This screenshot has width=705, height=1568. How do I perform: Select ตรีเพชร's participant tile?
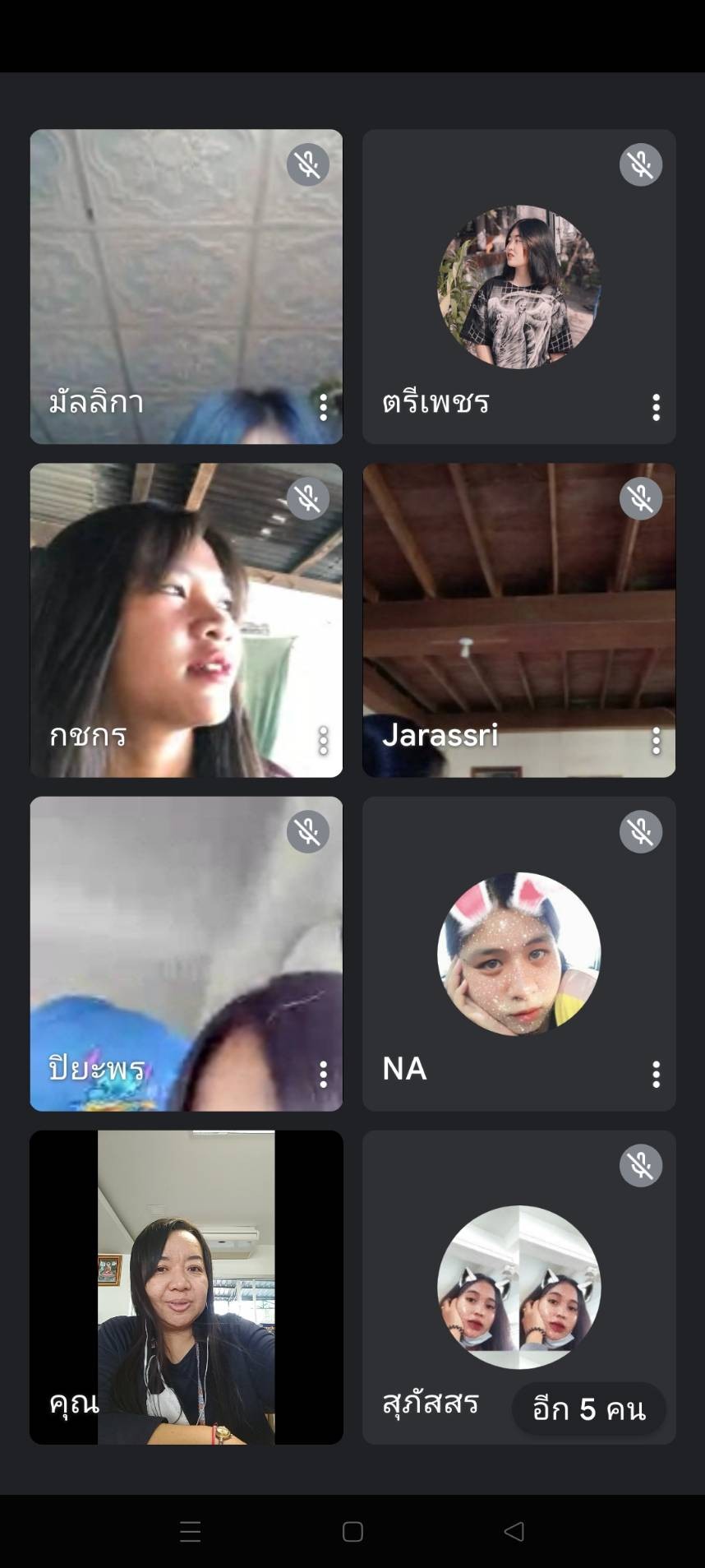pyautogui.click(x=518, y=286)
